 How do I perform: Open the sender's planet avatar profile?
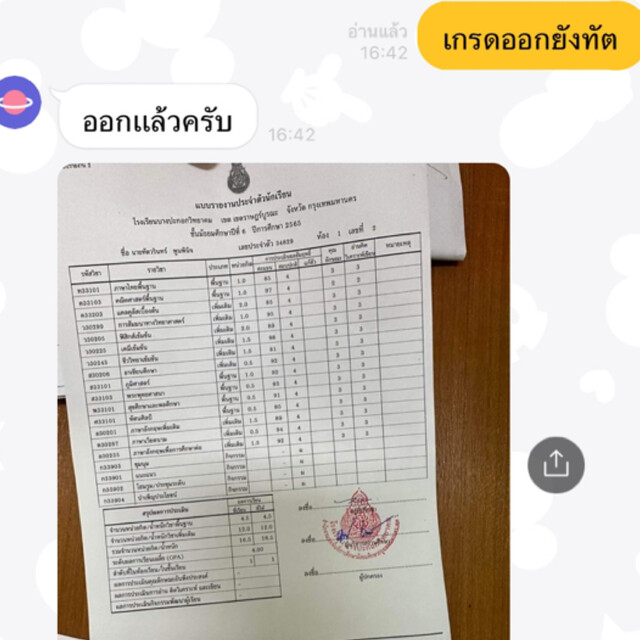click(x=19, y=101)
